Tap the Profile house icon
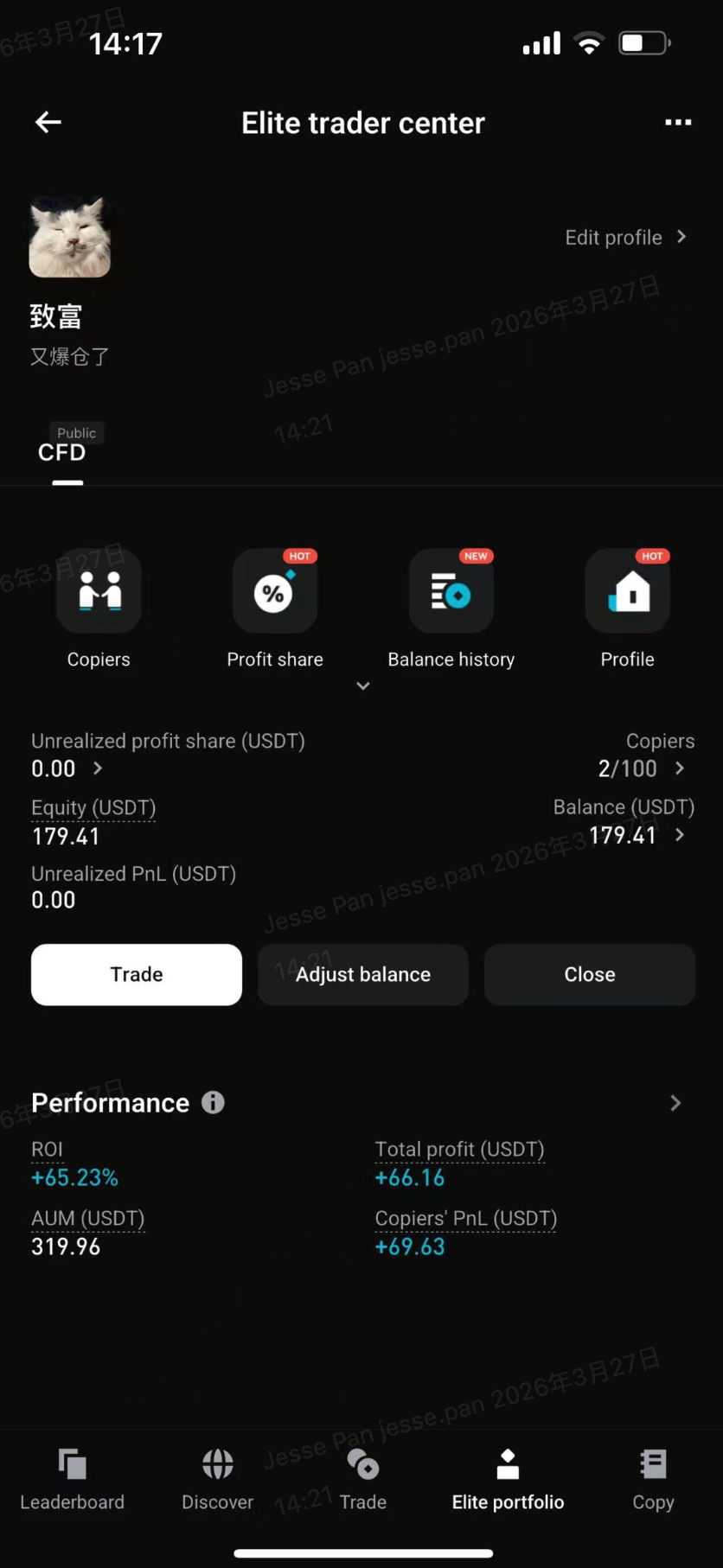The height and width of the screenshot is (1568, 723). [627, 590]
